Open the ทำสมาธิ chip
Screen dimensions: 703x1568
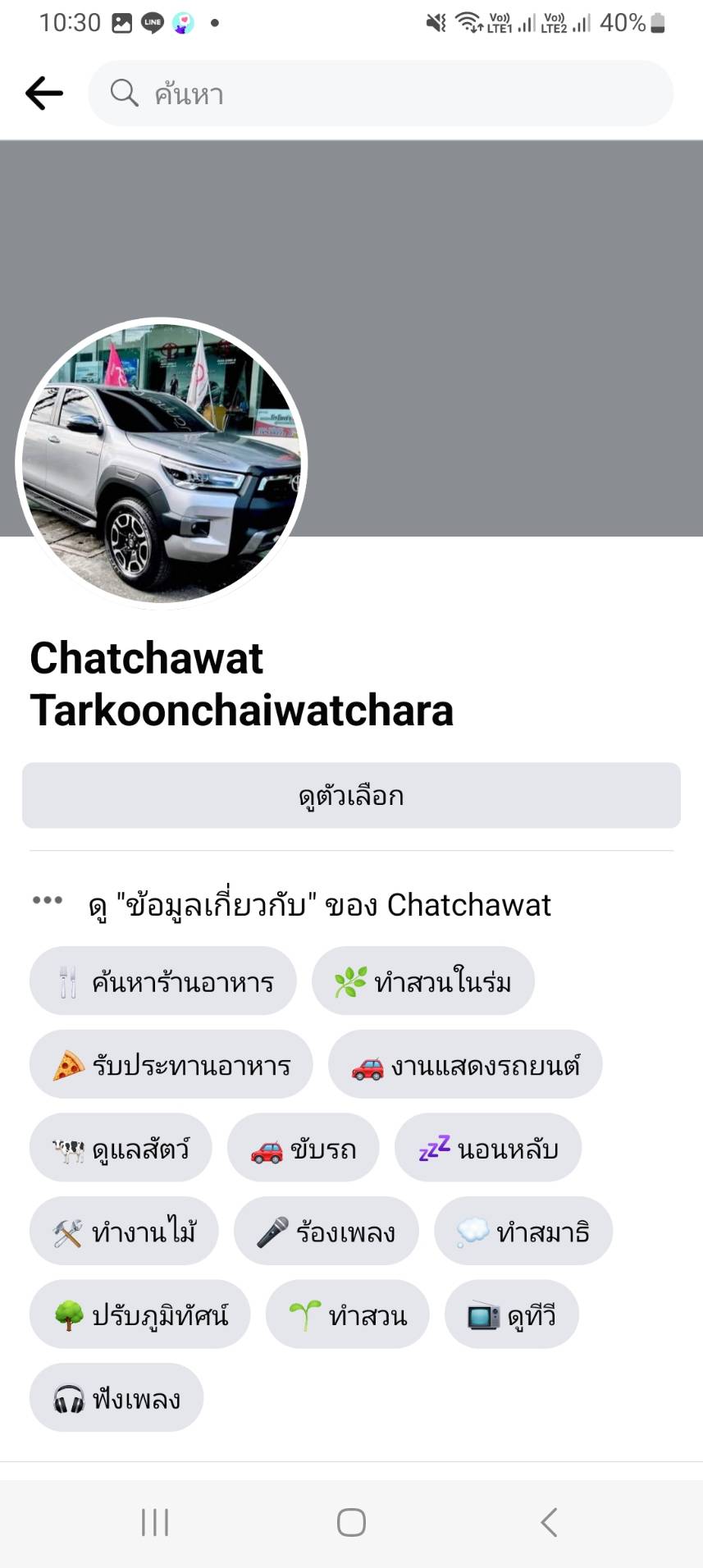click(x=523, y=1232)
